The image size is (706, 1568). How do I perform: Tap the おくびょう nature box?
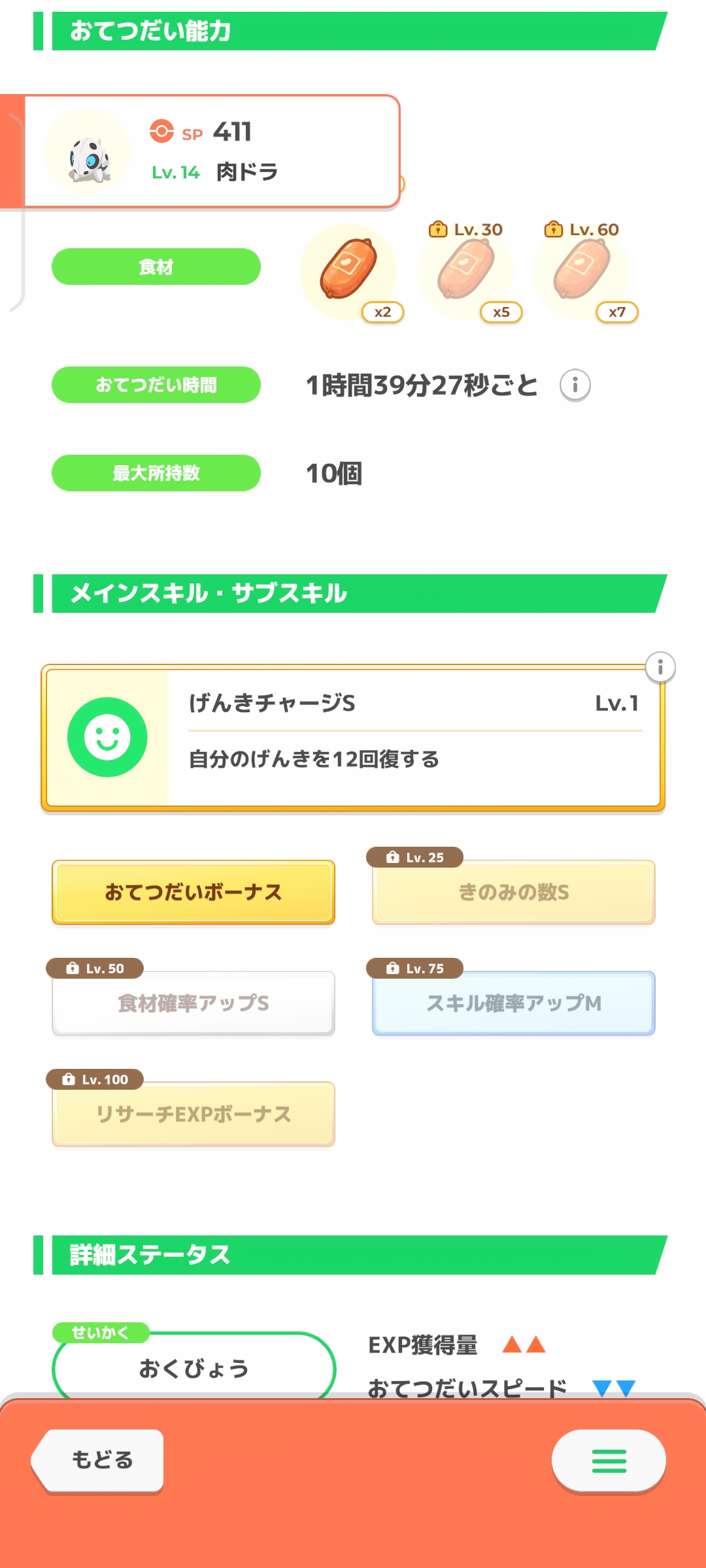coord(193,1368)
